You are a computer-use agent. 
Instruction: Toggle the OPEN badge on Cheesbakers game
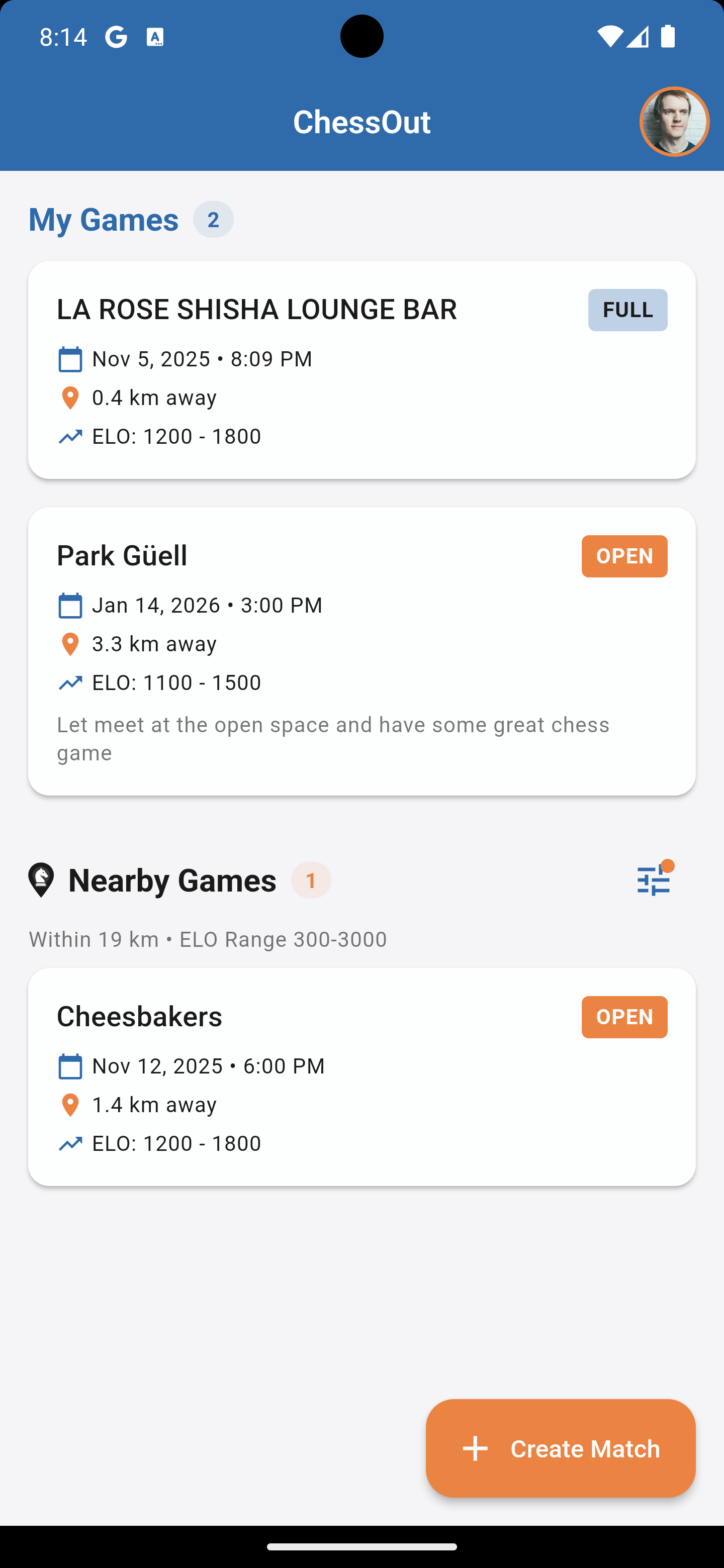click(x=624, y=1017)
